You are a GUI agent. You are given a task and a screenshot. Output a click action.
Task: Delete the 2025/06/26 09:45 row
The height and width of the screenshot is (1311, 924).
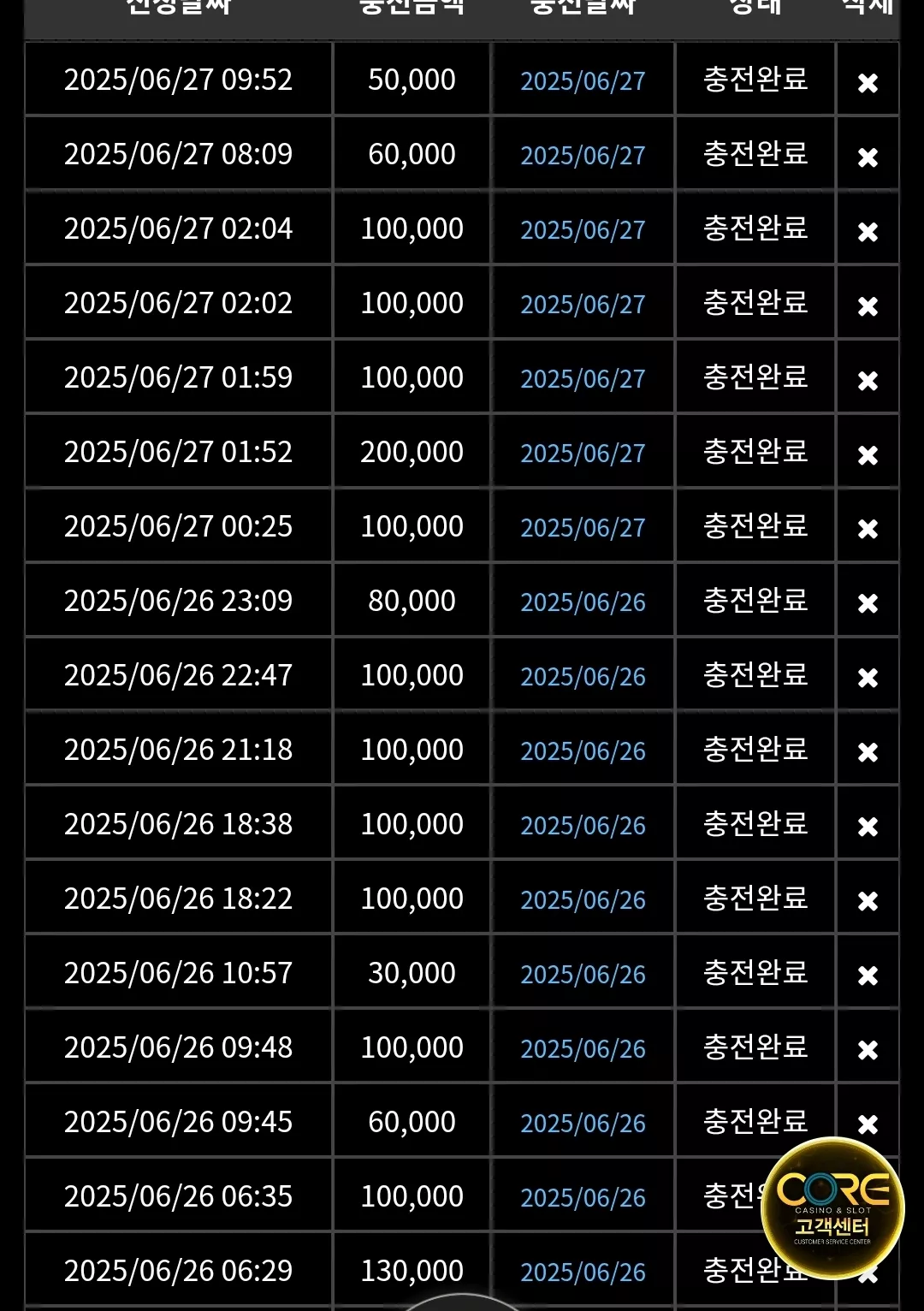click(x=868, y=1124)
